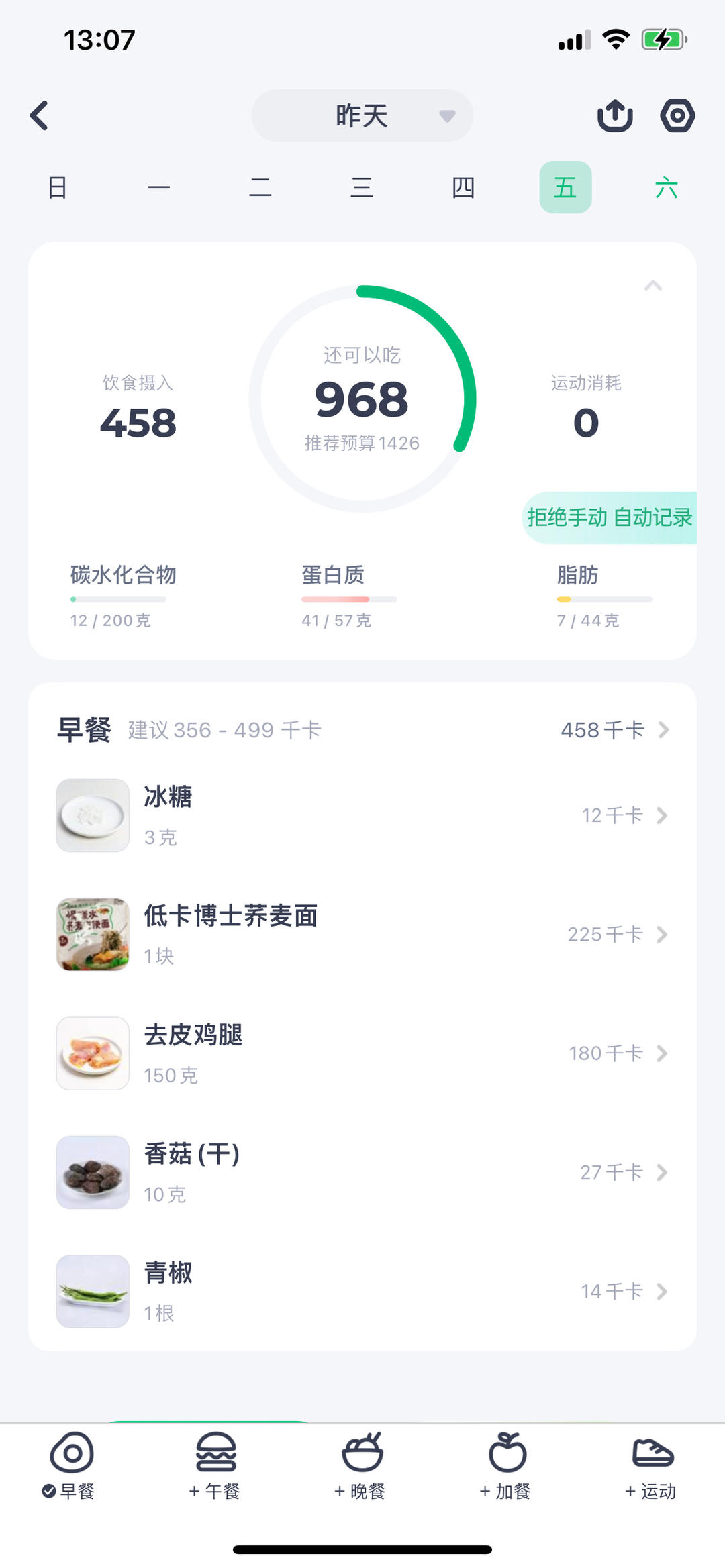725x1568 pixels.
Task: Choose 四 in the week row
Action: [x=463, y=187]
